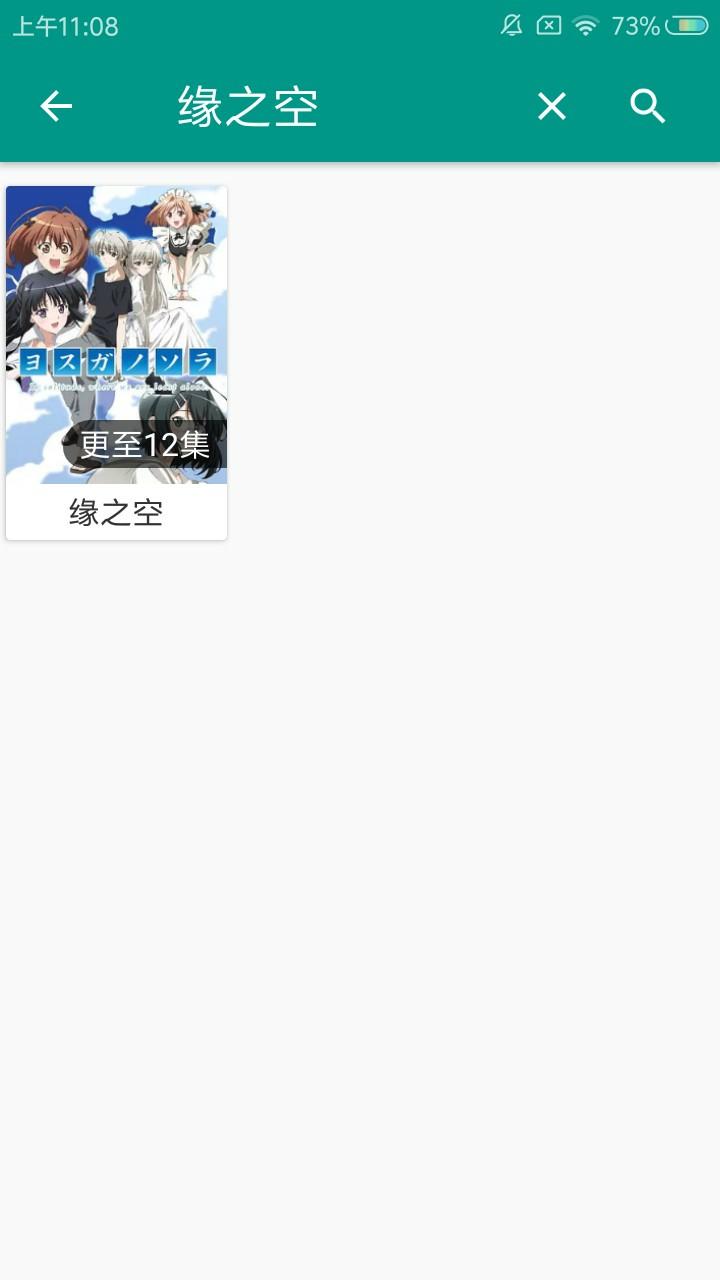
Task: Go back using the arrow icon
Action: pyautogui.click(x=56, y=106)
